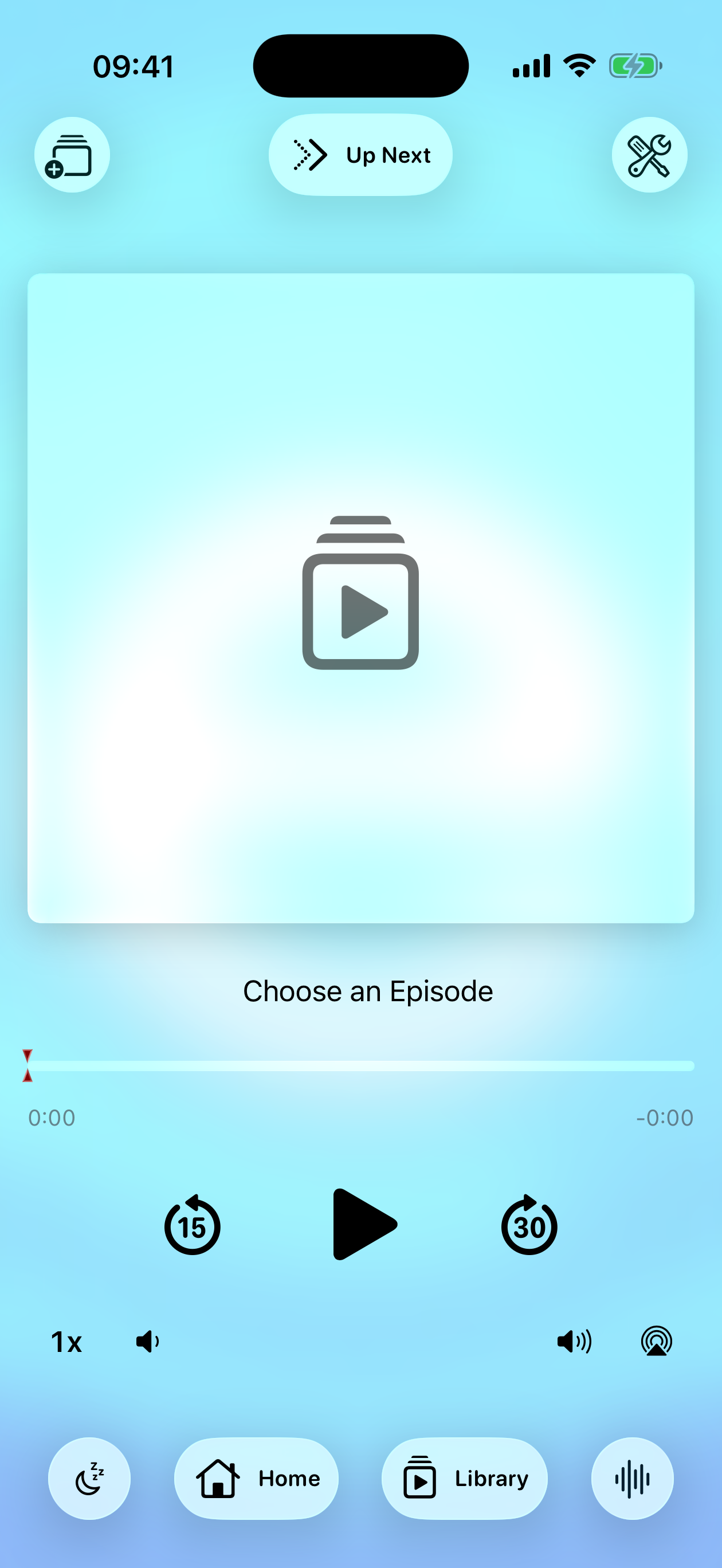722x1568 pixels.
Task: Change the 1x playback speed
Action: pyautogui.click(x=66, y=1342)
